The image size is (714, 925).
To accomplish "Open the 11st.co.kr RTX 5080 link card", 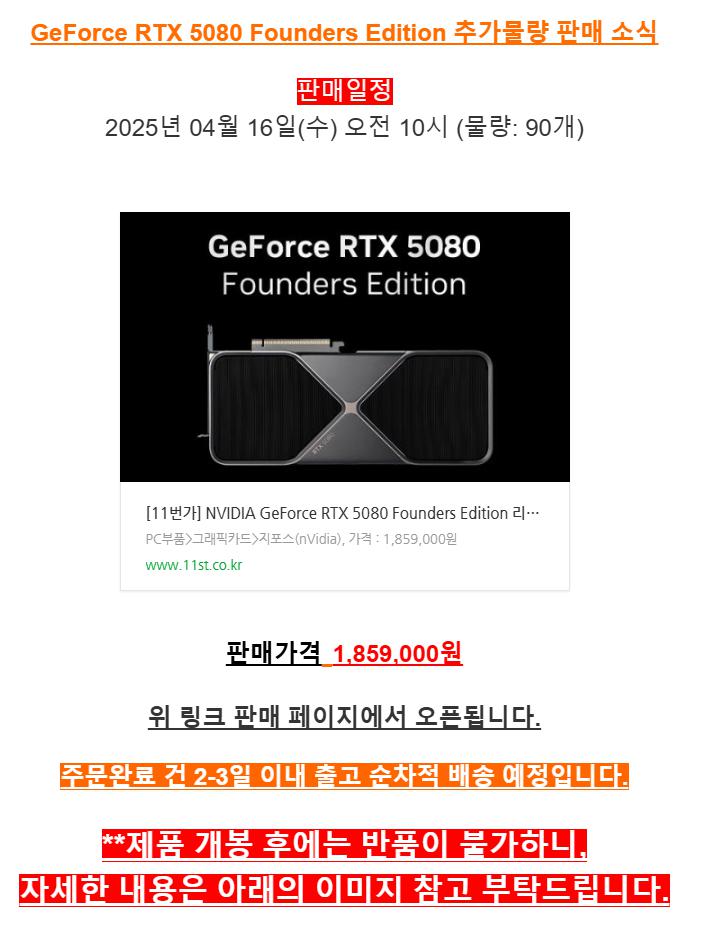I will pos(343,513).
